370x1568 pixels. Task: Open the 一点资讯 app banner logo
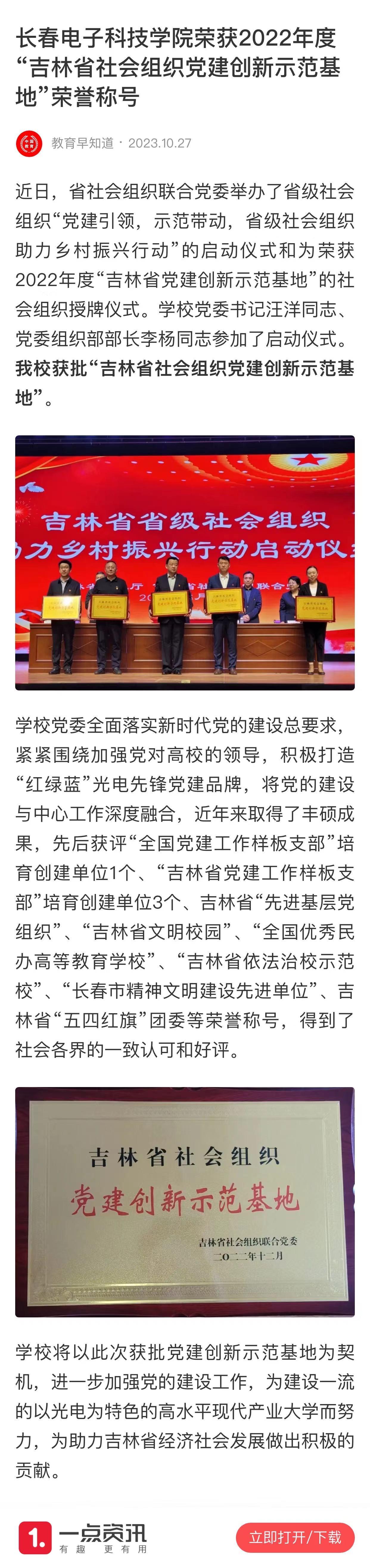tap(83, 1537)
